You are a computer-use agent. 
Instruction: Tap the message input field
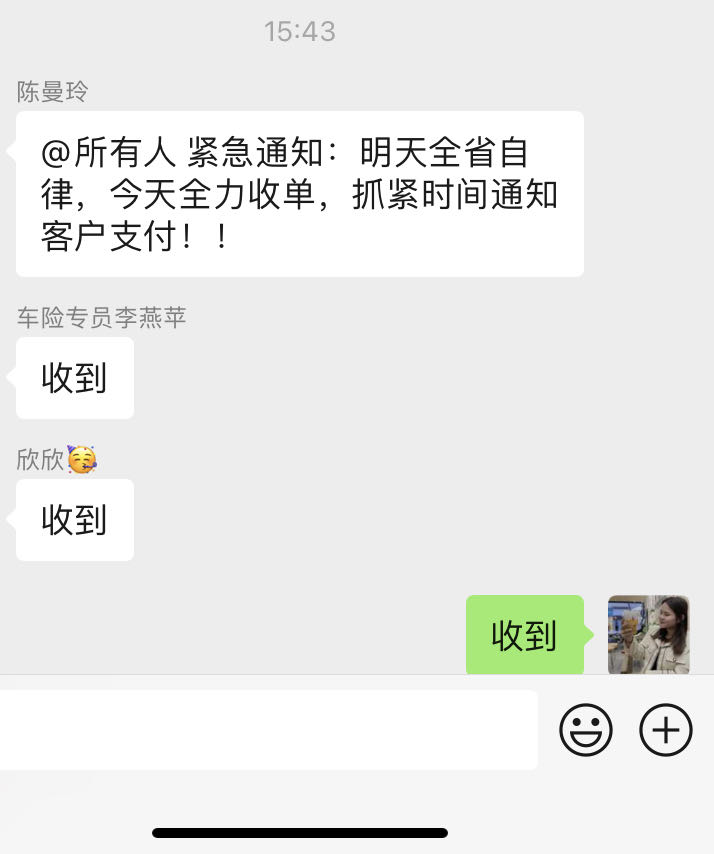point(266,730)
